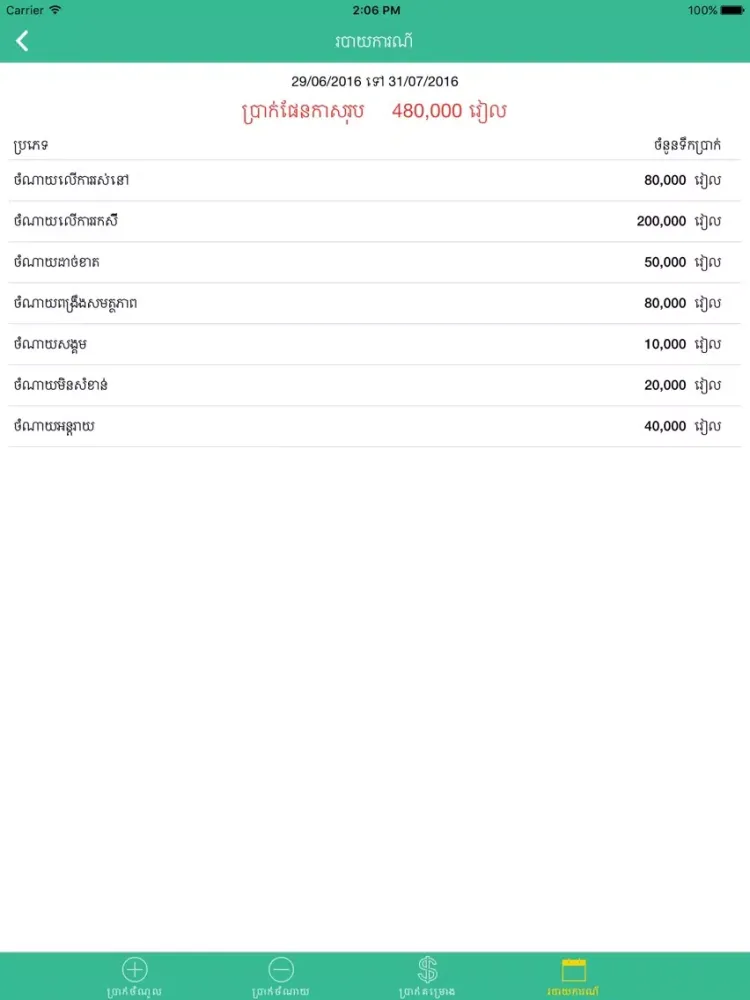Open the health expense row showing 80,000

point(375,303)
